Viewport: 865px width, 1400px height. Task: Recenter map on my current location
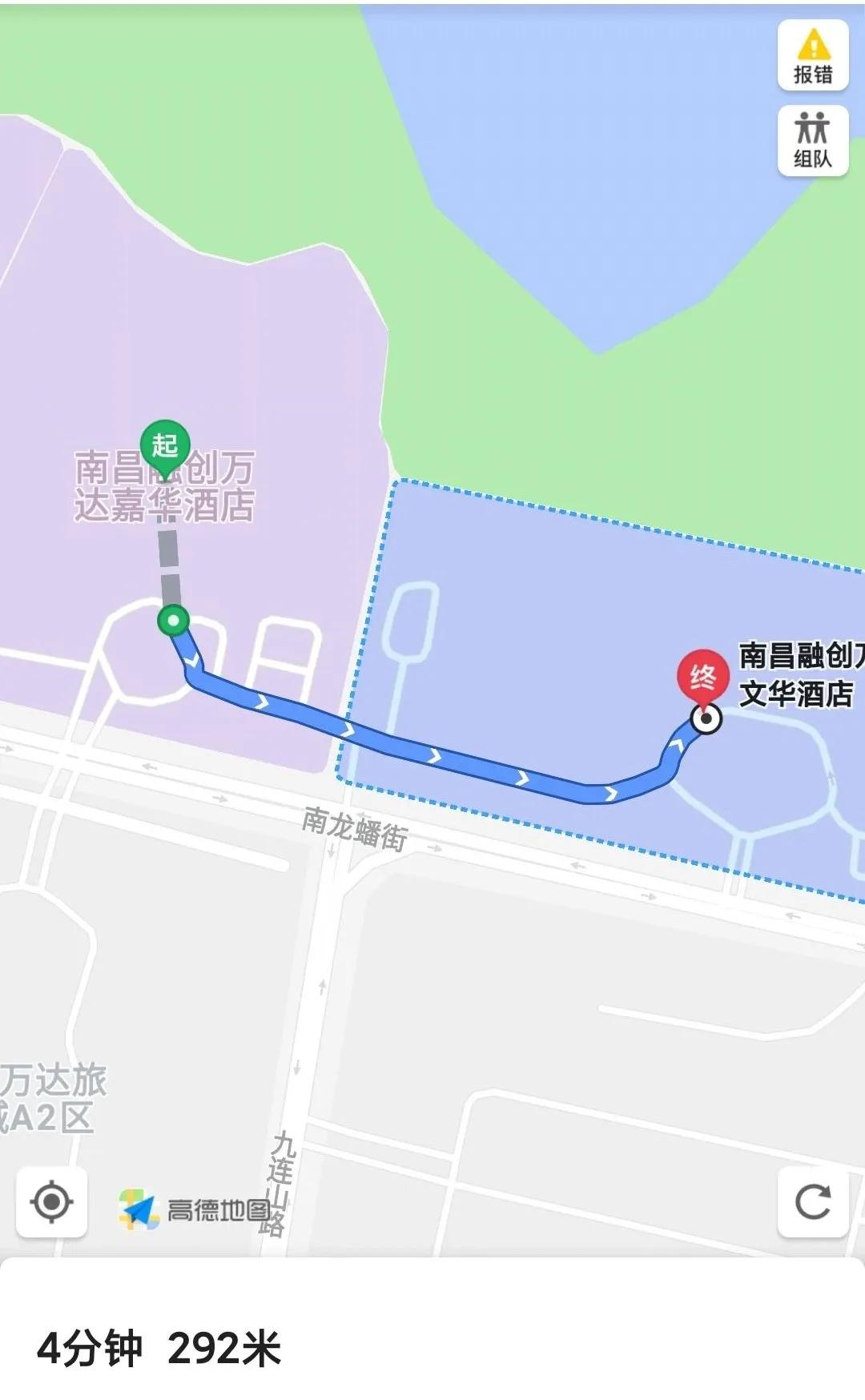click(x=51, y=1202)
